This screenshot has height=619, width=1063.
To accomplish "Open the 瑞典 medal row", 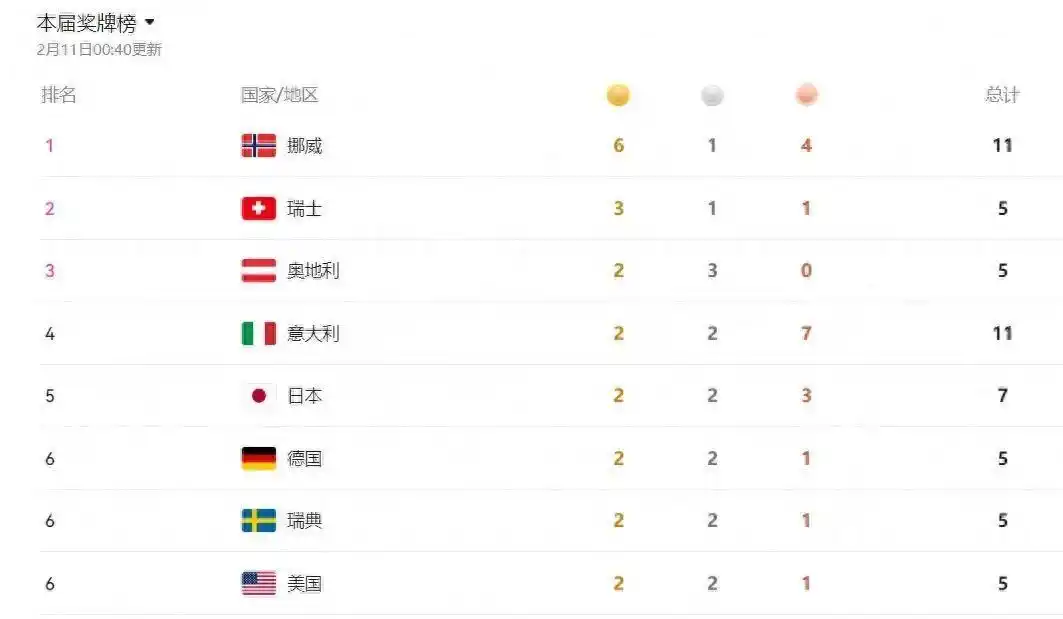I will [304, 521].
